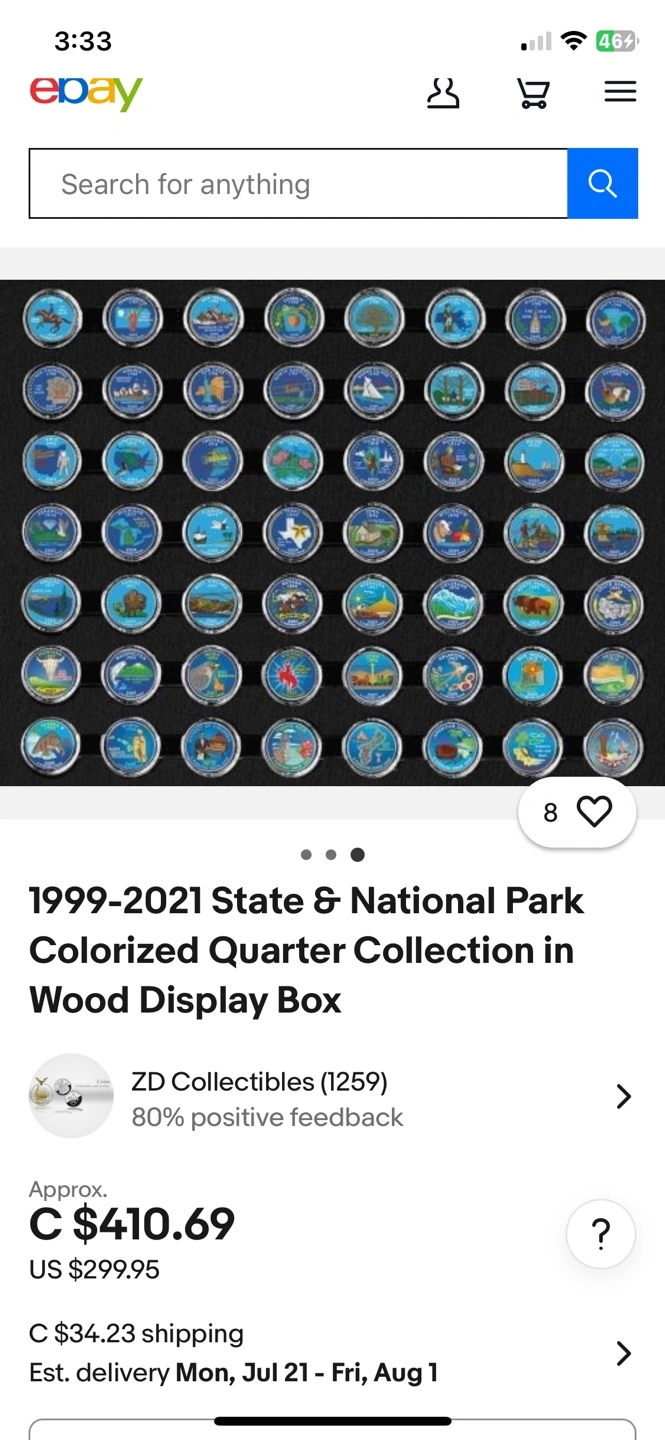Screen dimensions: 665x1440
Task: Open ZD Collectibles seller profile
Action: (332, 1097)
